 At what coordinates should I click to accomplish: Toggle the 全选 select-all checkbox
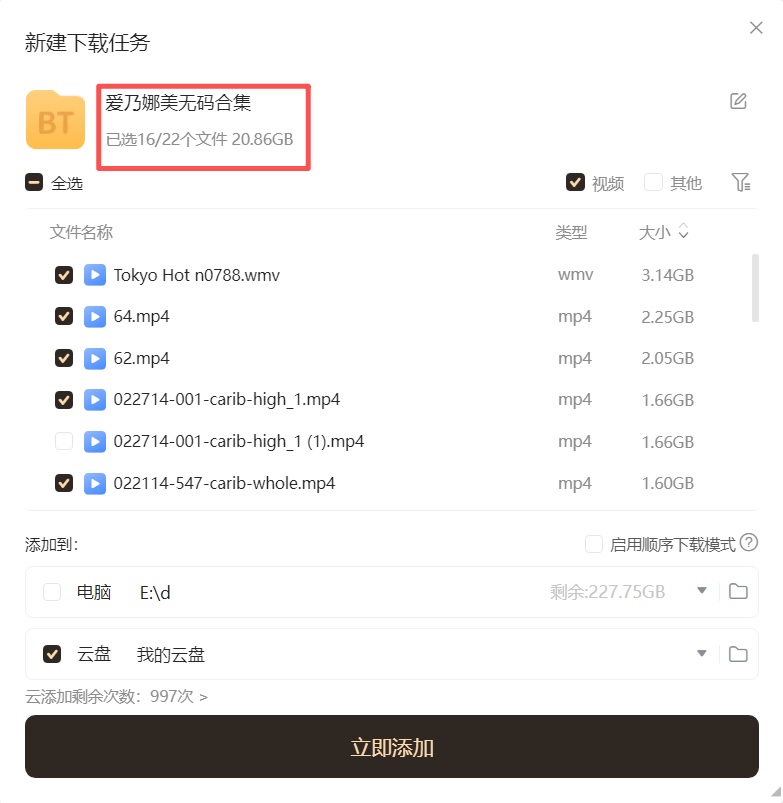coord(34,183)
